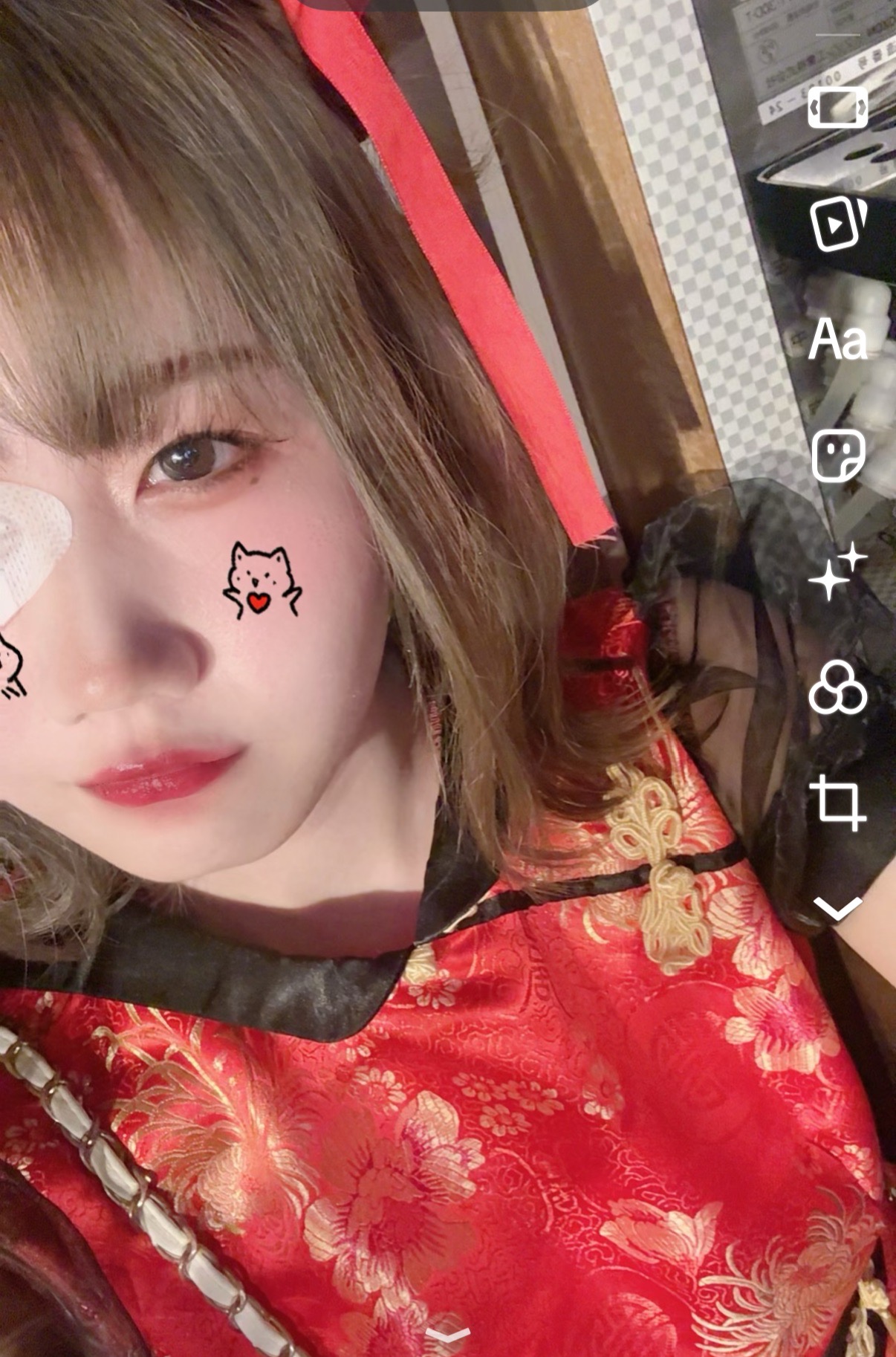Open the color filters tool

(x=837, y=687)
